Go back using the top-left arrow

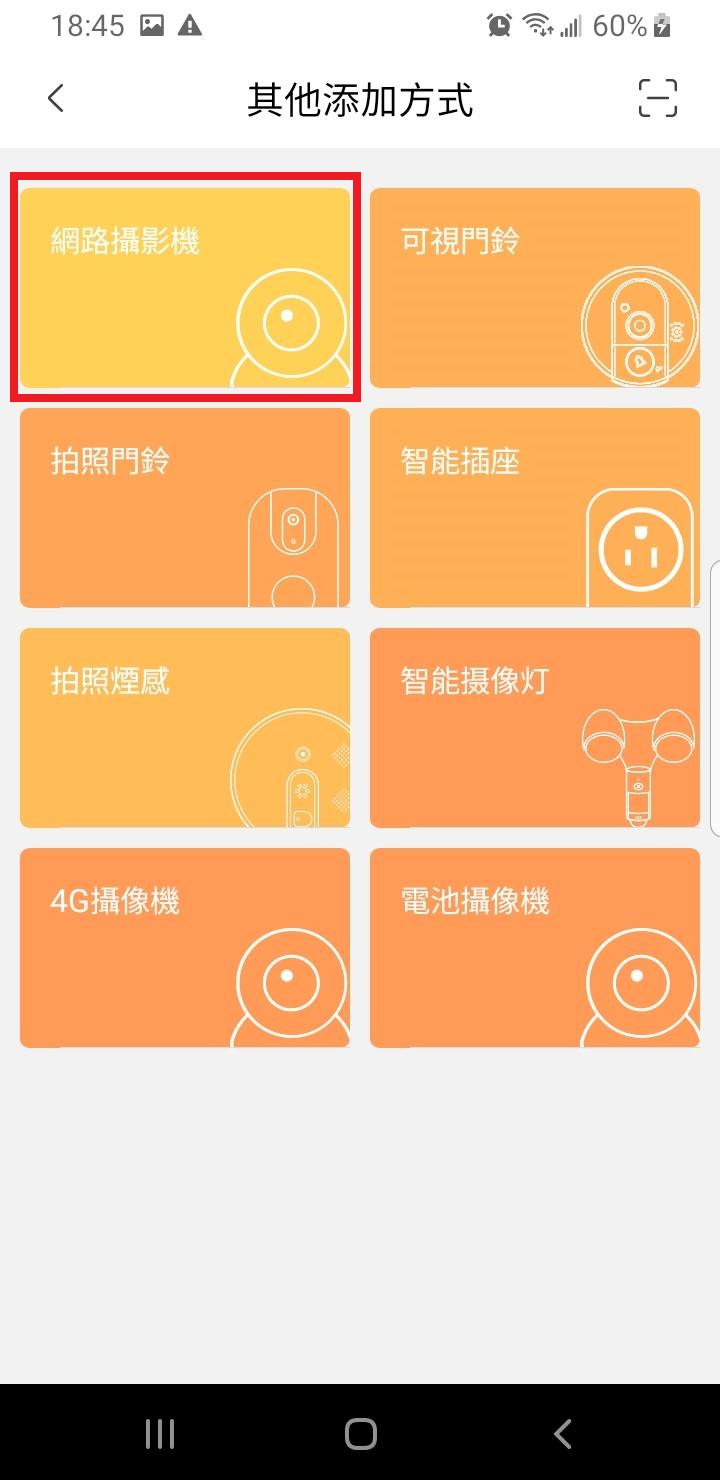pyautogui.click(x=56, y=98)
